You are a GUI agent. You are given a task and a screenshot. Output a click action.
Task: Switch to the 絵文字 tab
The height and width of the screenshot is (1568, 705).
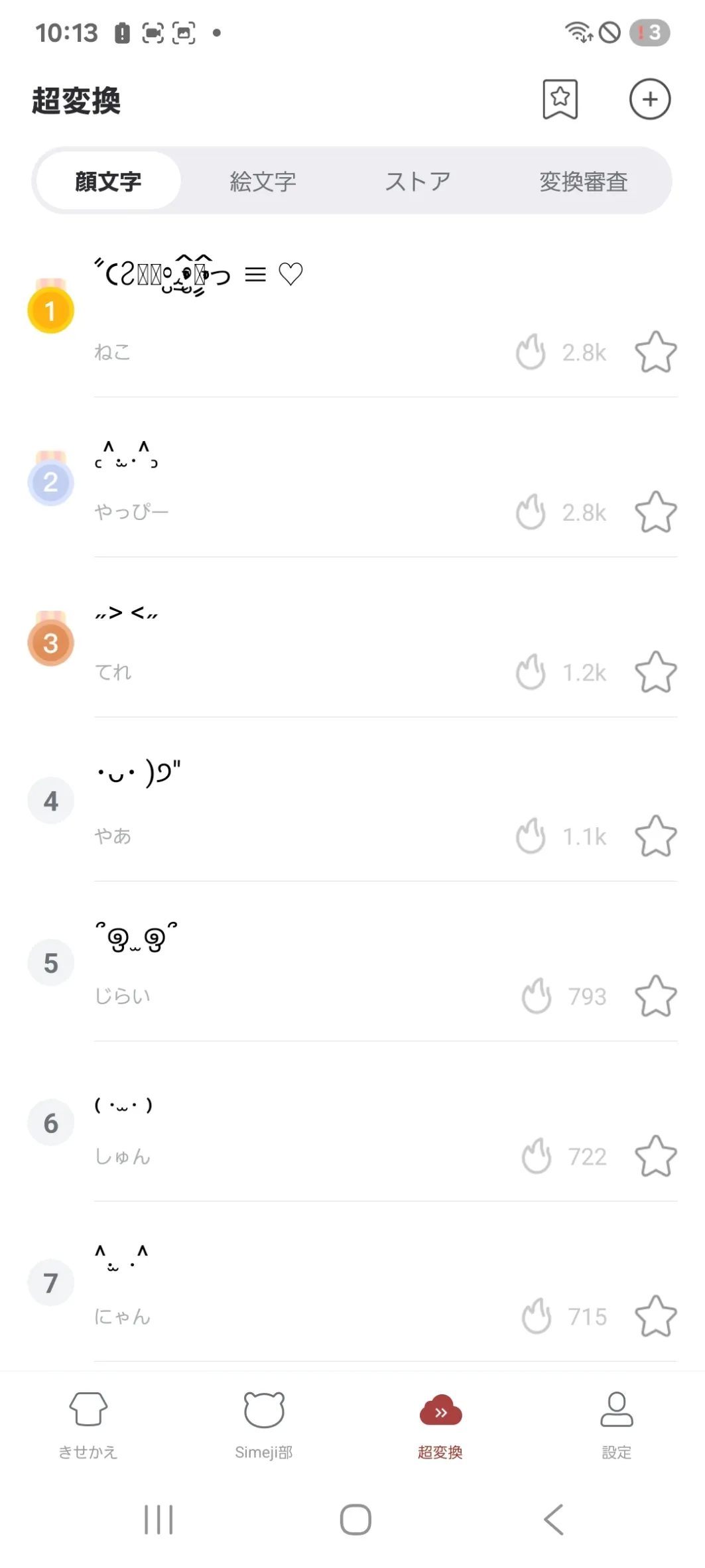[263, 181]
